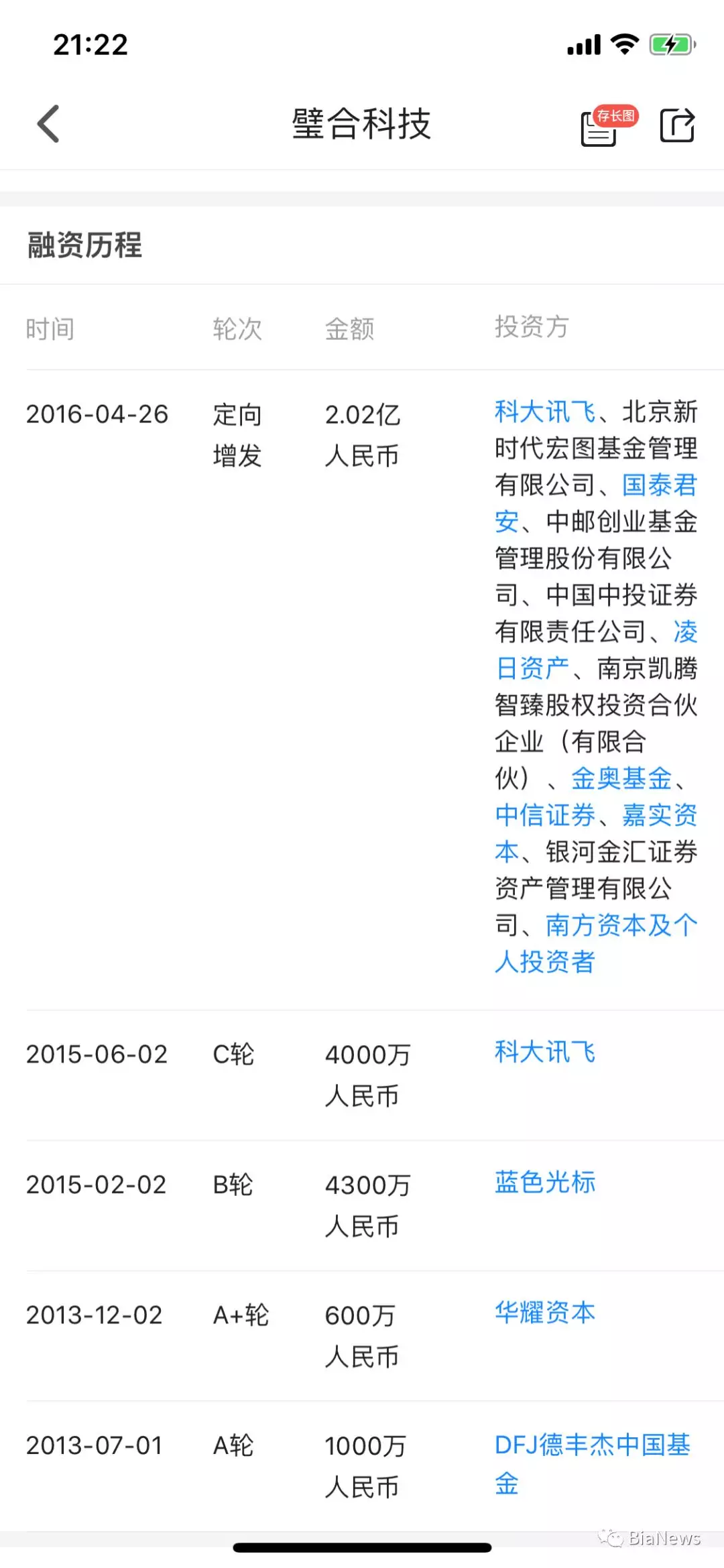Save the page as a long image
Viewport: 724px width, 1568px height.
pyautogui.click(x=608, y=125)
